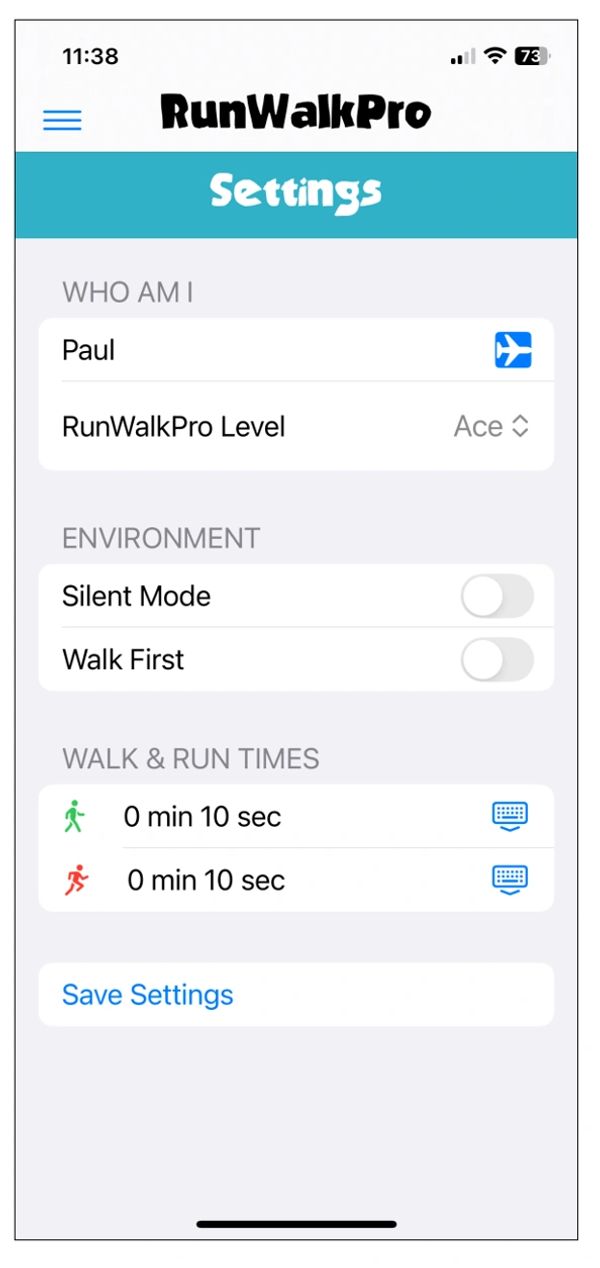600x1268 pixels.
Task: Open the hamburger drawer menu
Action: click(62, 120)
